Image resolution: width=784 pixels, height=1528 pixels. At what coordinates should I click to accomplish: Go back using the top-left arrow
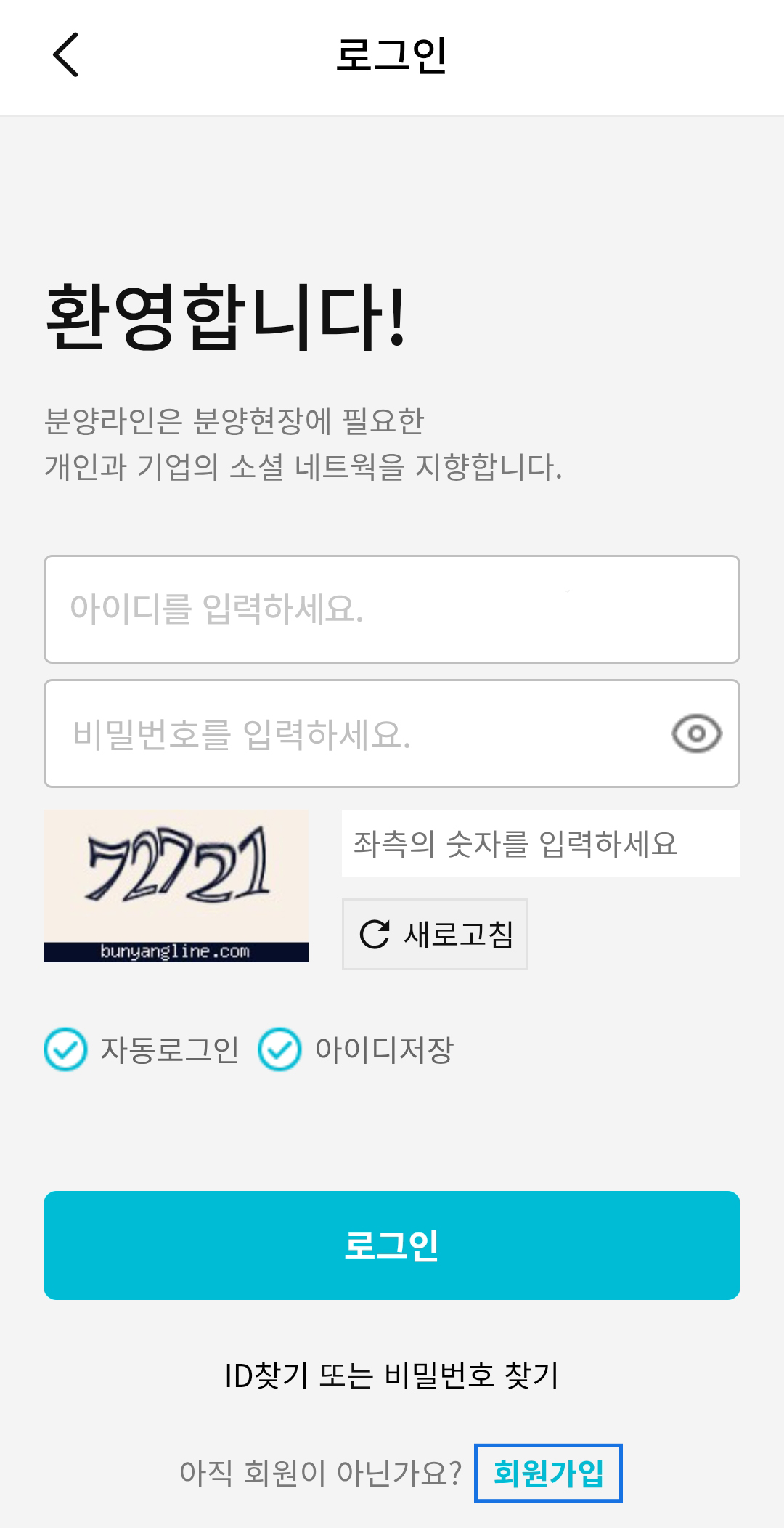65,54
